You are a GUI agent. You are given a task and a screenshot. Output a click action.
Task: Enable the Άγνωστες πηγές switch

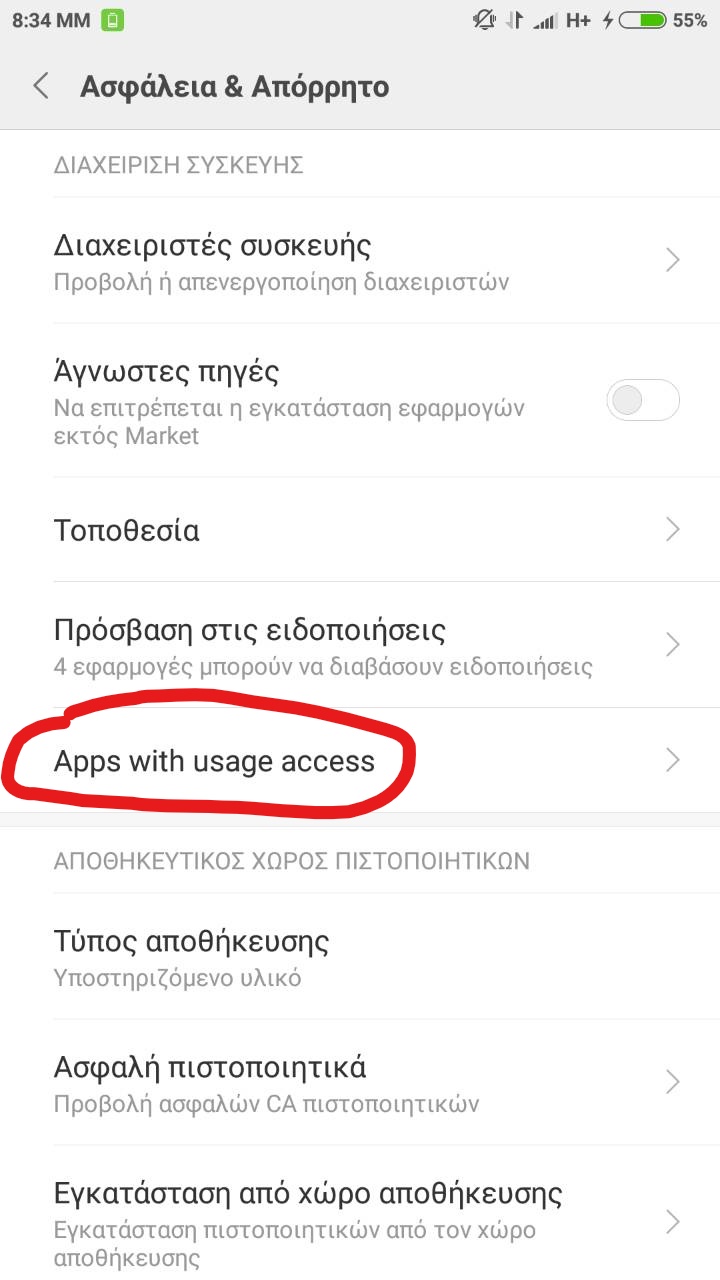coord(642,401)
